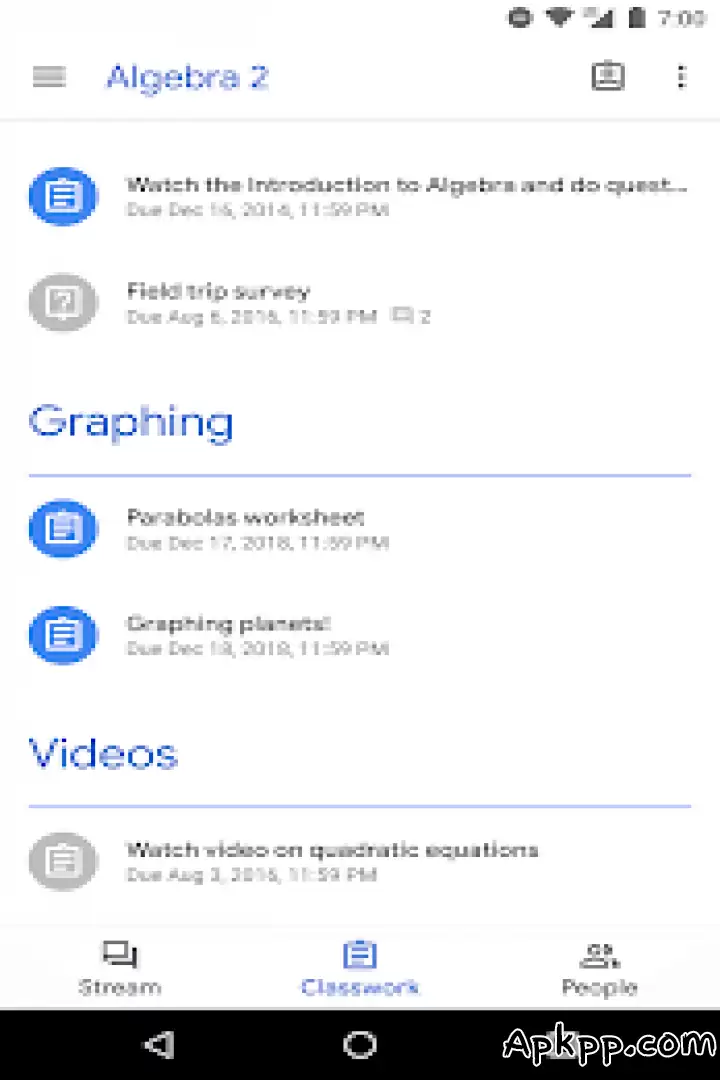Open the class Drive folder icon
The height and width of the screenshot is (1080, 720).
(608, 77)
